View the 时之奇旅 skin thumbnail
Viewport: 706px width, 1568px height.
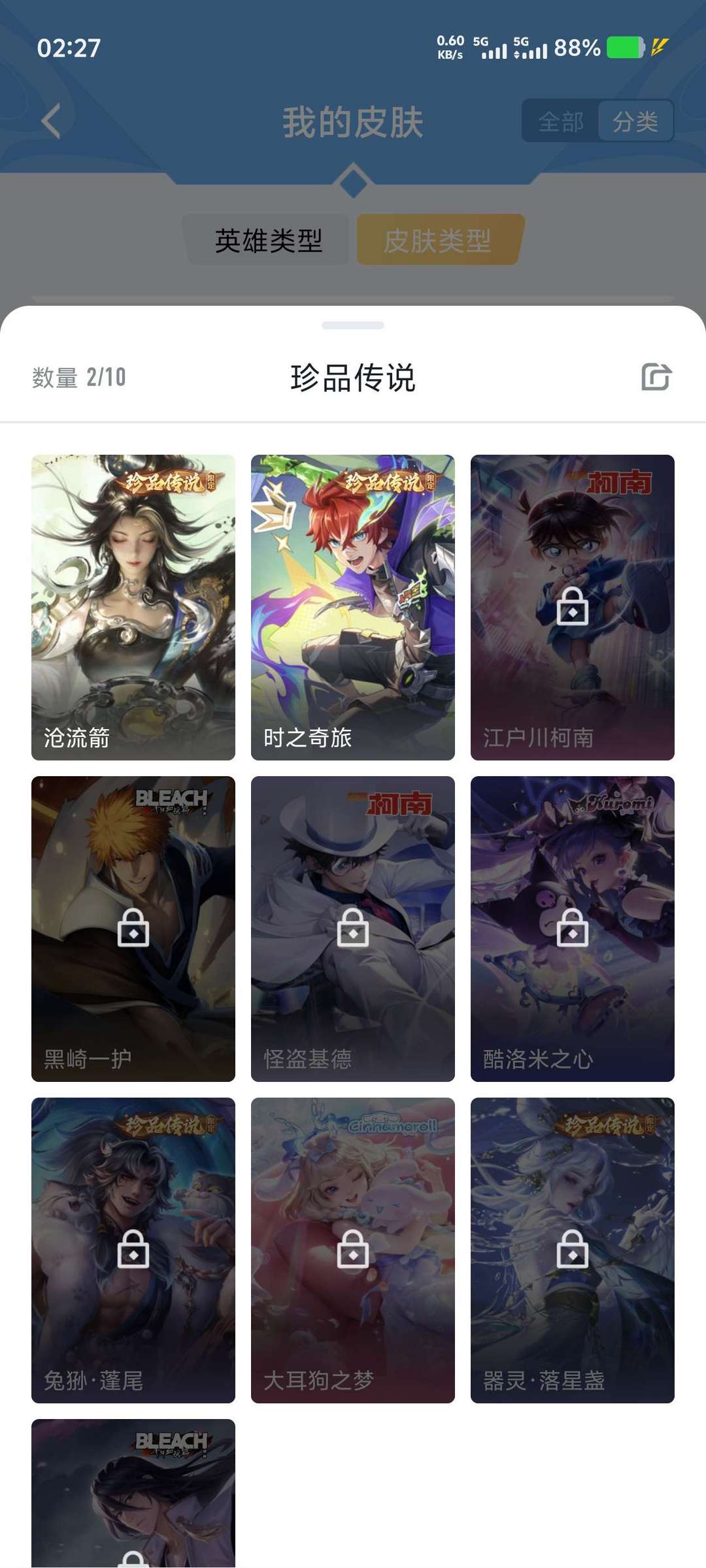(352, 608)
